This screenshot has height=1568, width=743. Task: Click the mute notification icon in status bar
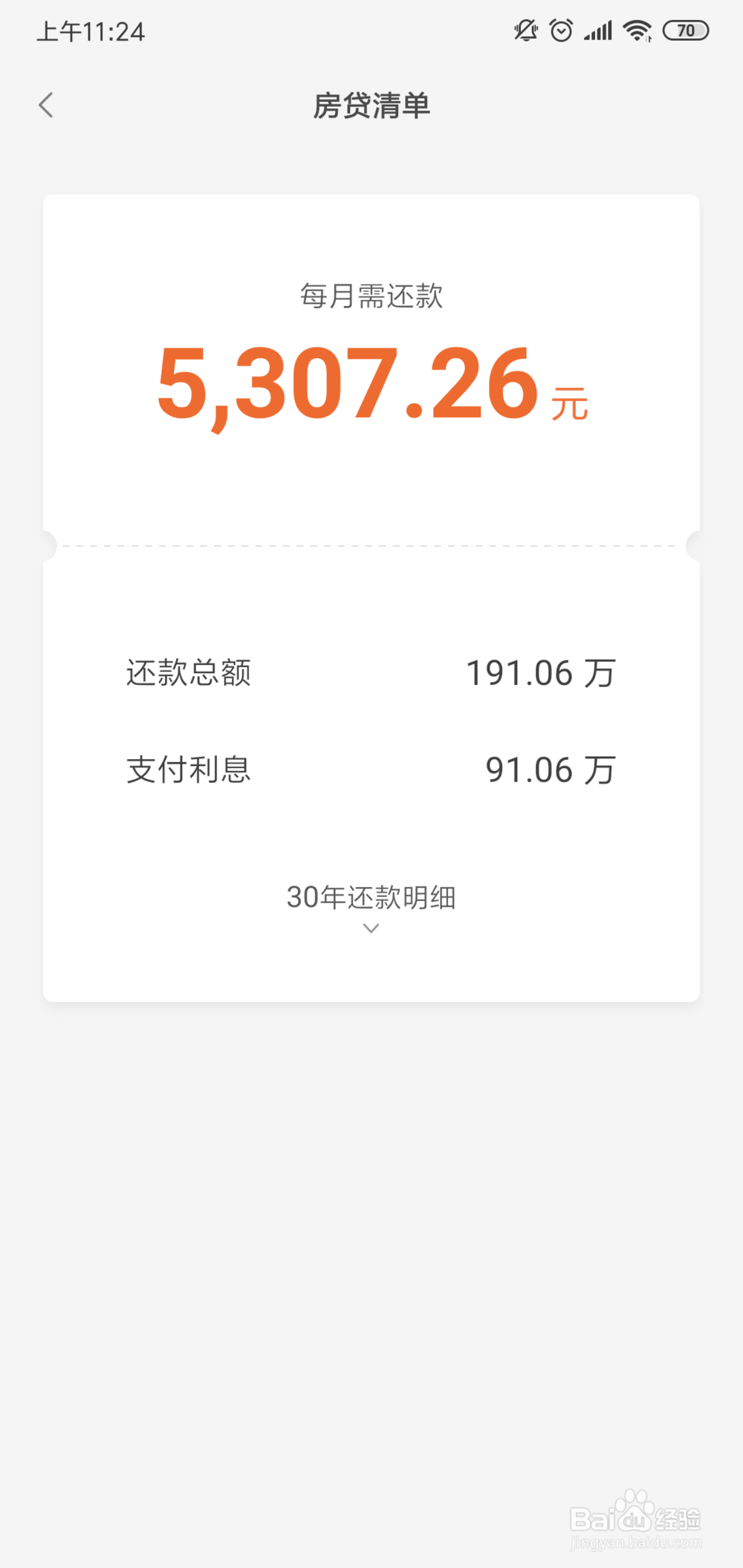tap(525, 30)
